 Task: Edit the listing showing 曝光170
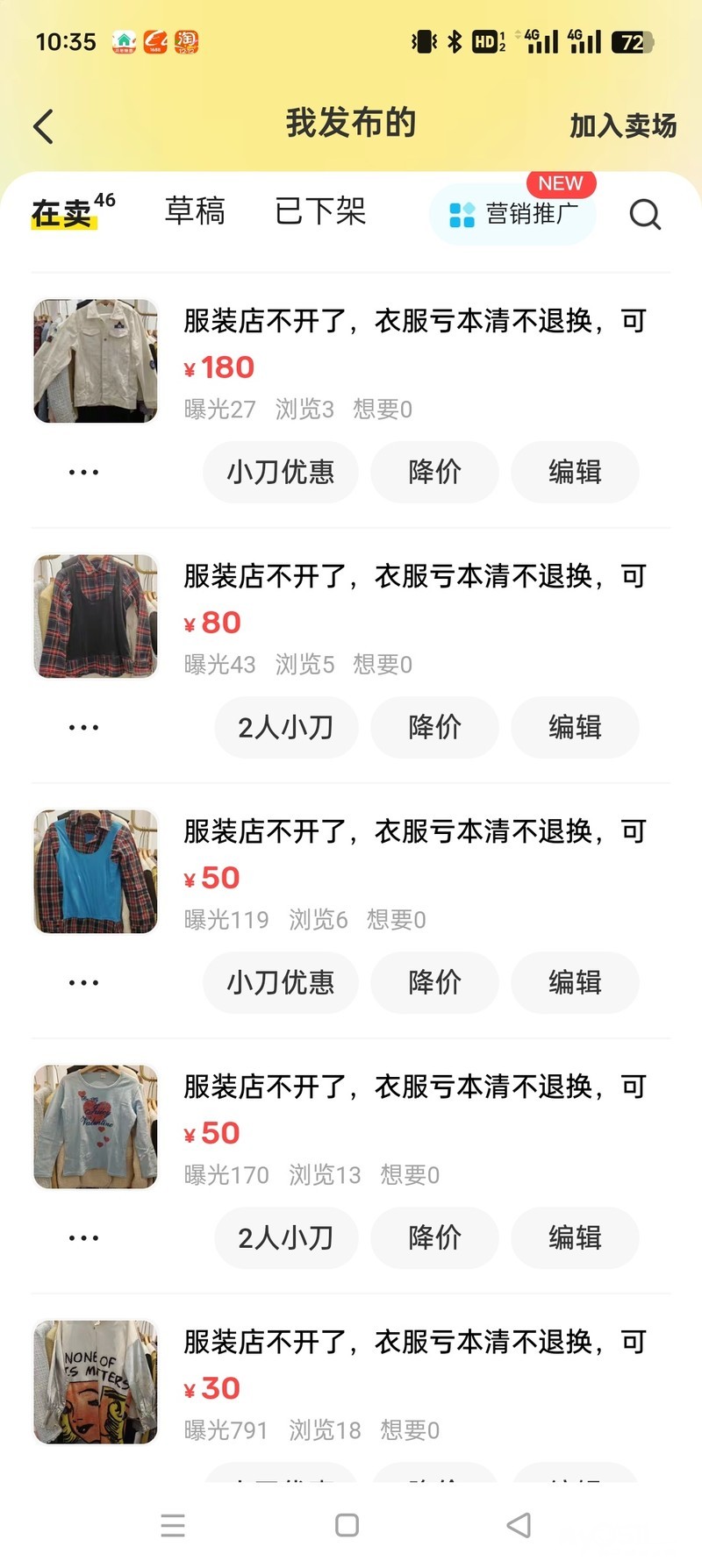coord(575,1237)
